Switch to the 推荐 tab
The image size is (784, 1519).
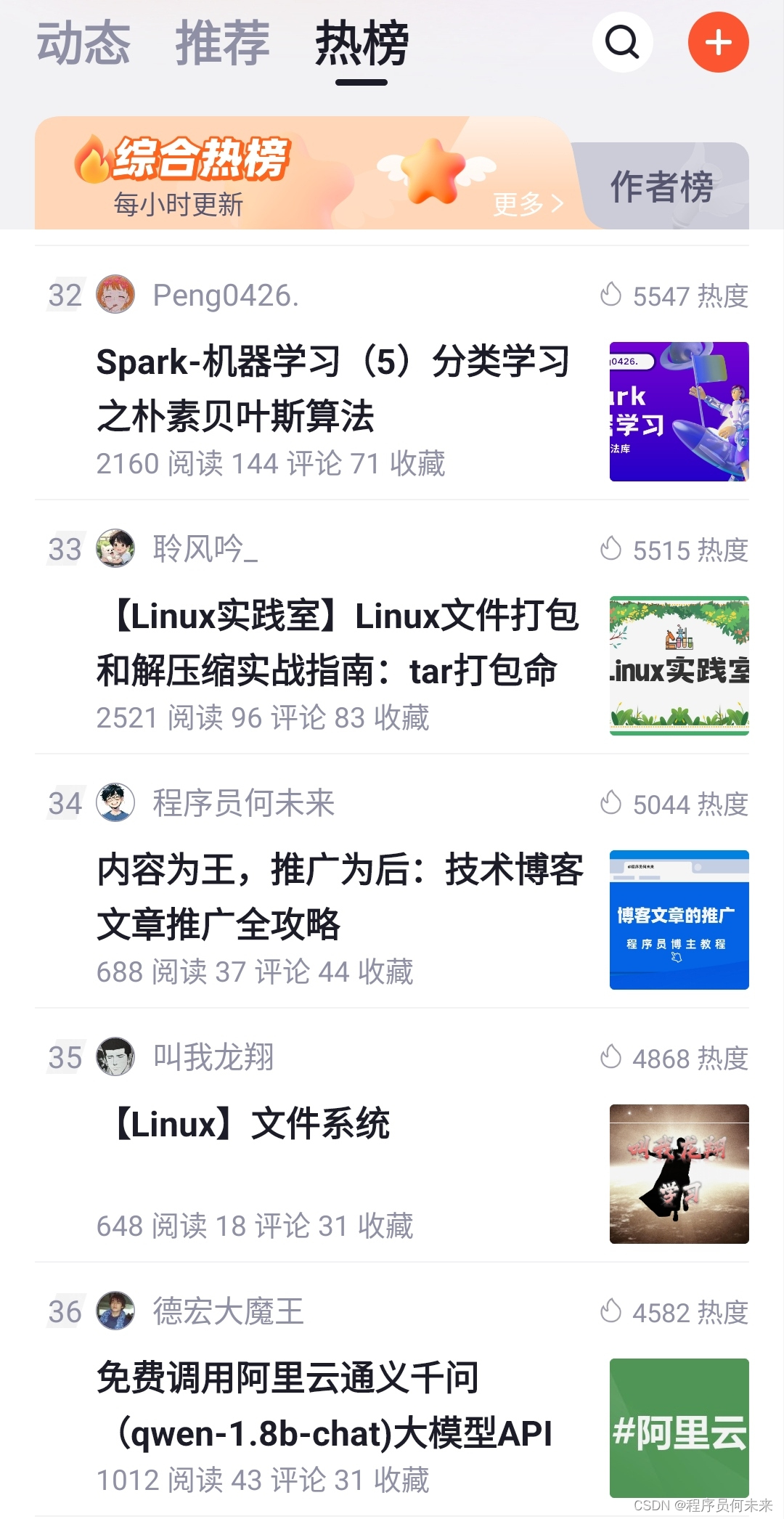click(222, 44)
